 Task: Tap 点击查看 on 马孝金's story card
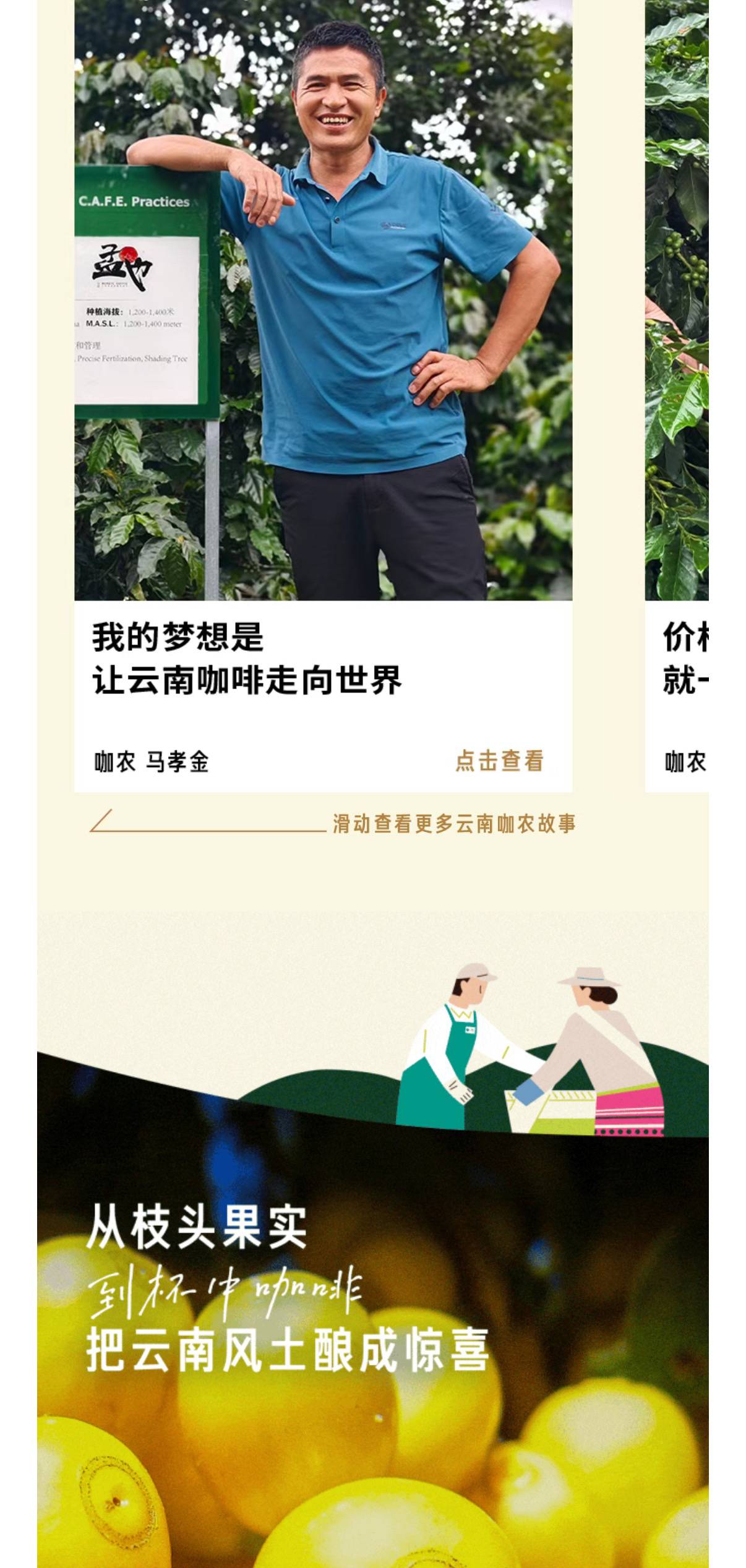[499, 761]
